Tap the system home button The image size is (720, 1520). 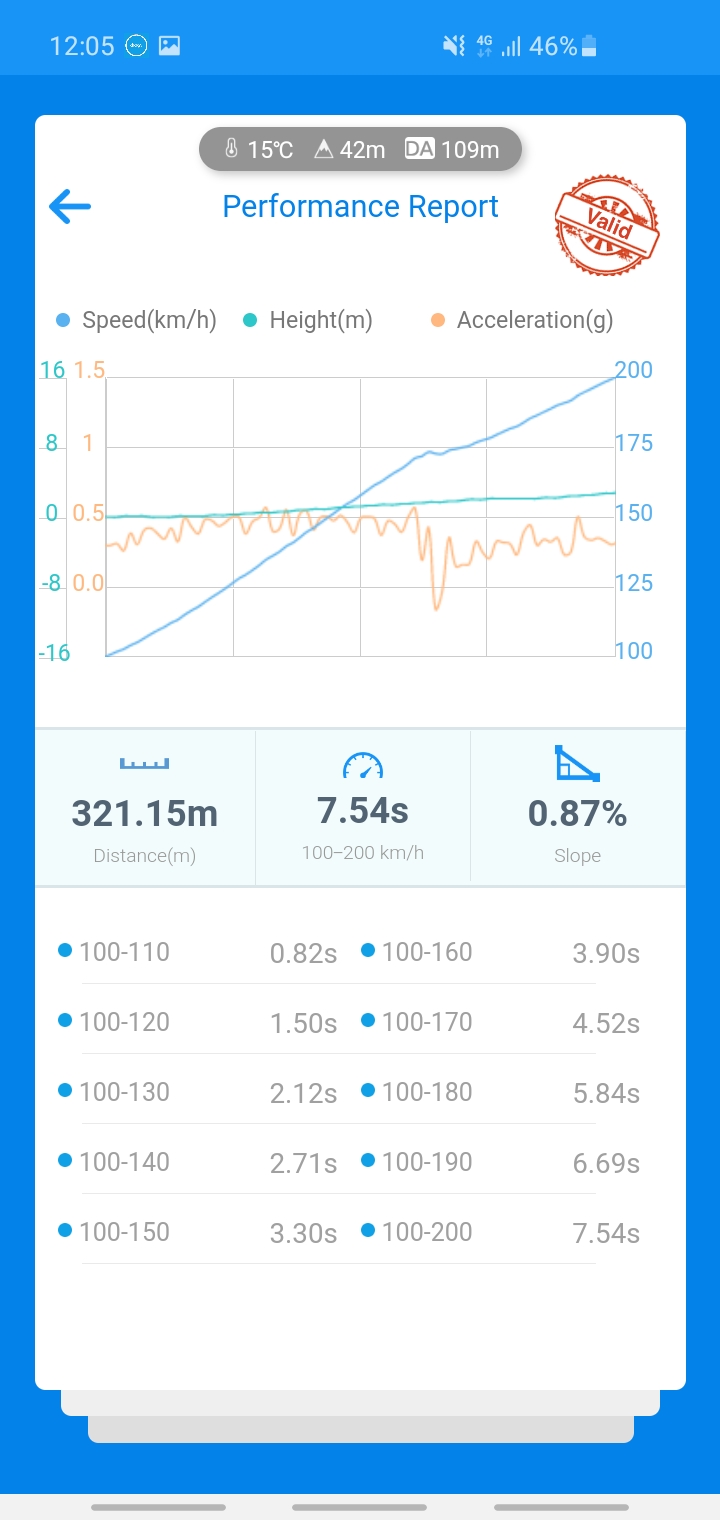click(x=359, y=1507)
